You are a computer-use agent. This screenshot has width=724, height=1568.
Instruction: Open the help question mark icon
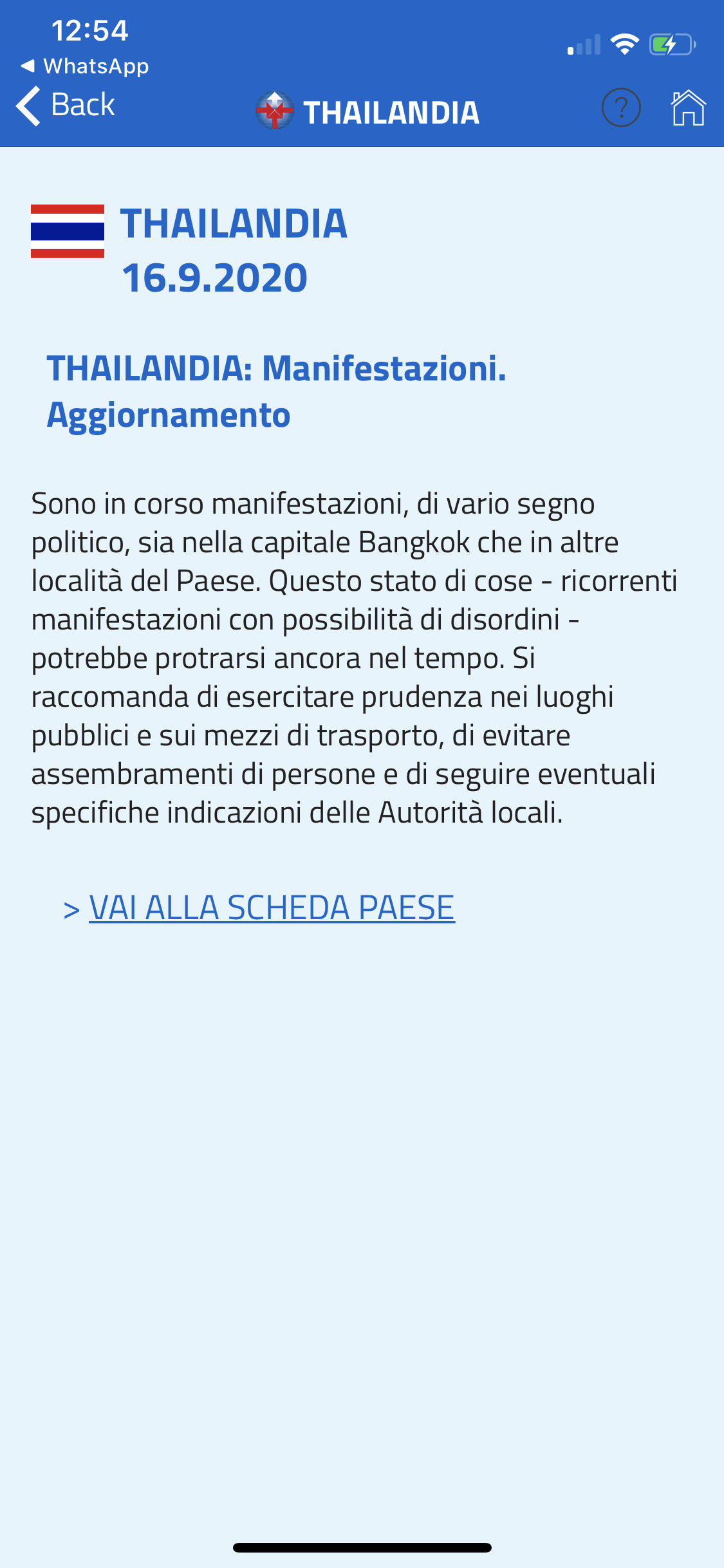point(620,107)
